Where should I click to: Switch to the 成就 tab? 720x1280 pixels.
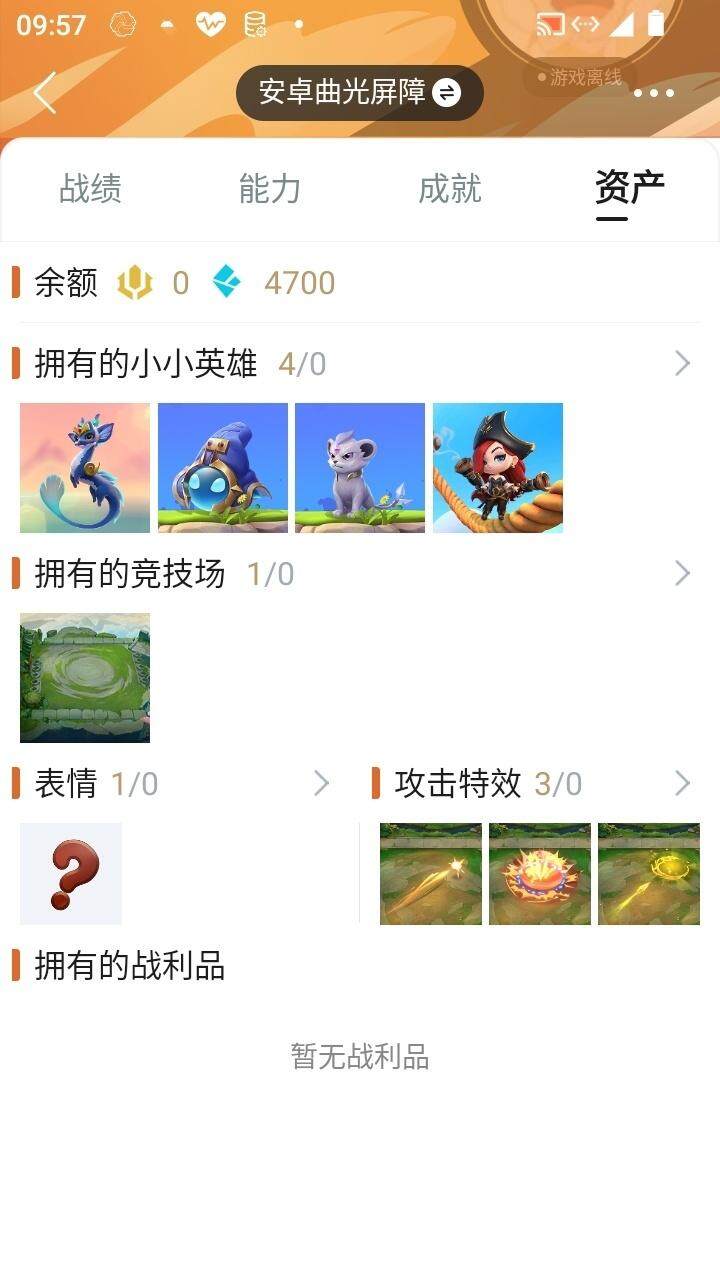click(450, 188)
